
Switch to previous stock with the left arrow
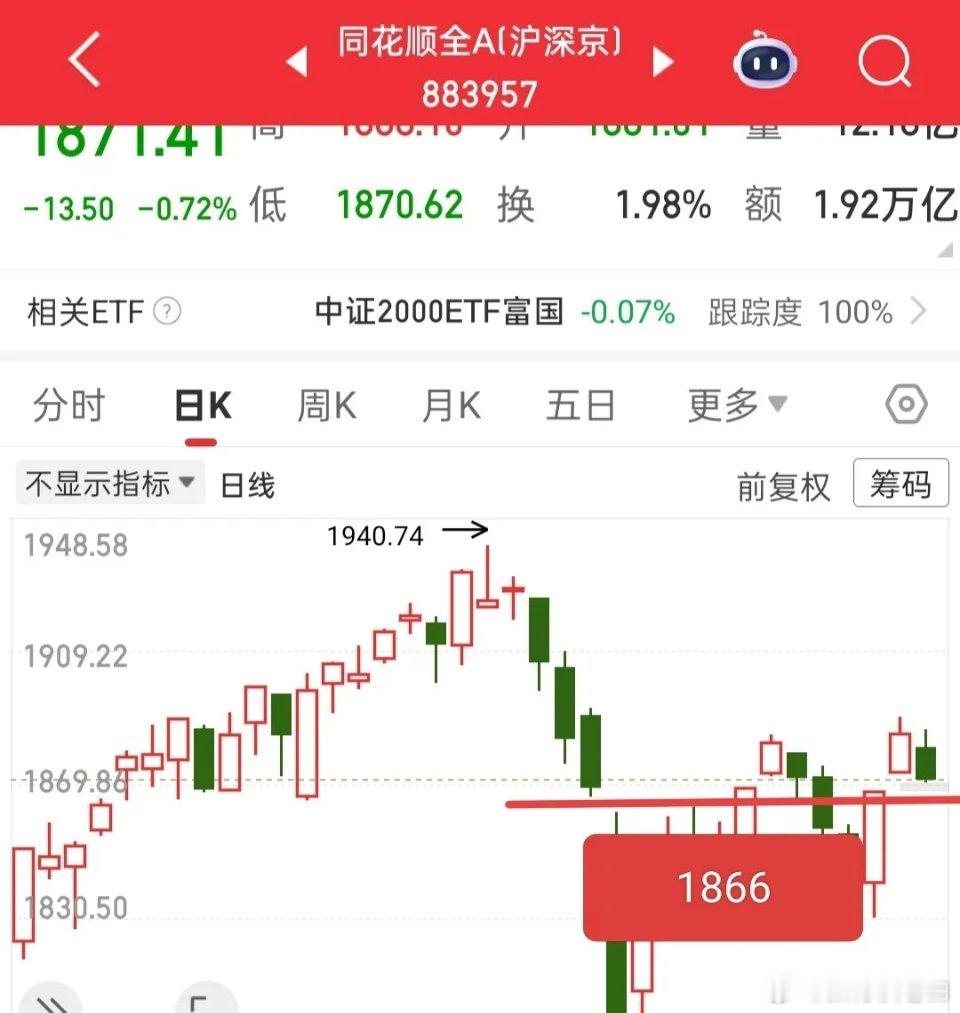[x=296, y=62]
